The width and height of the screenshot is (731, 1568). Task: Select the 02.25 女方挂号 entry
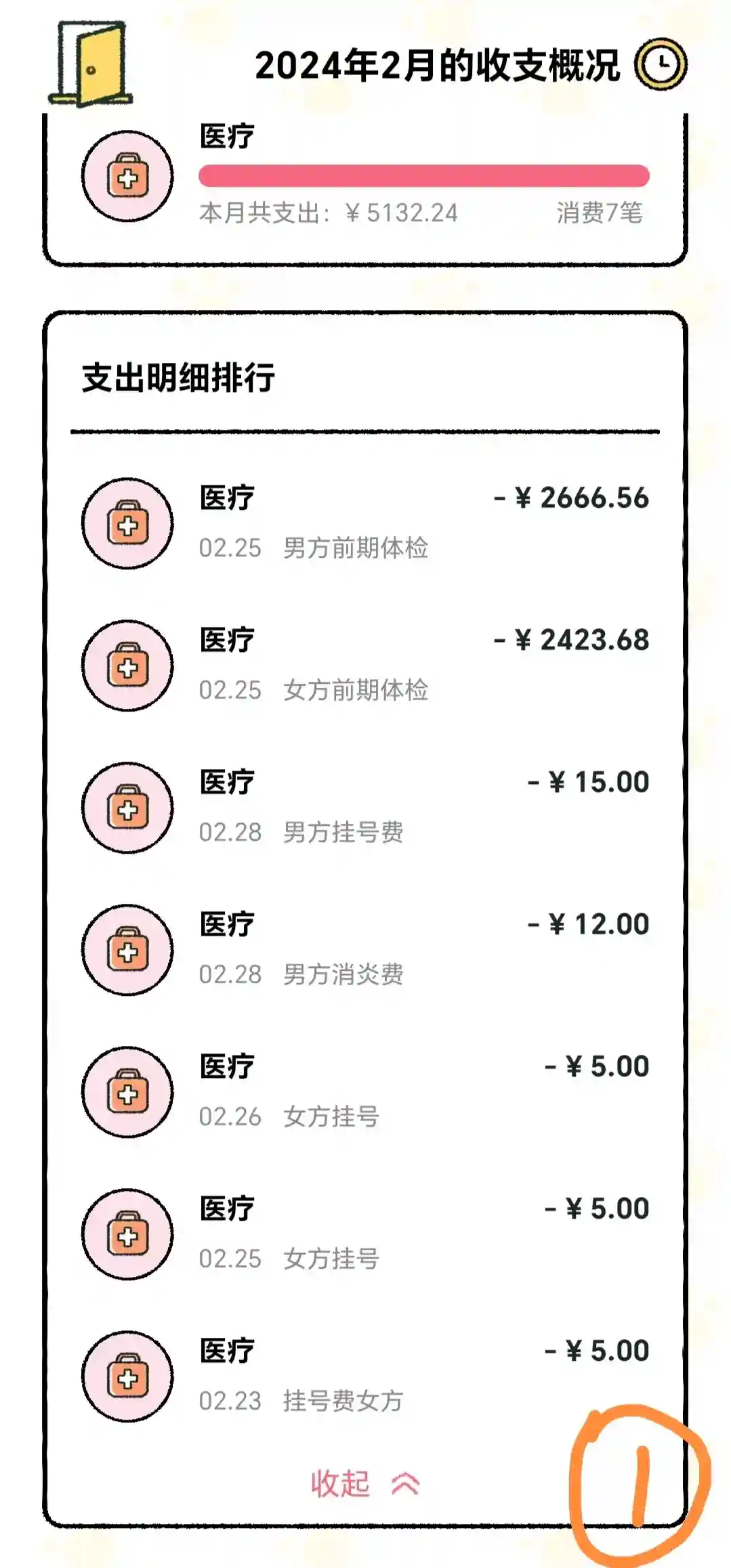tap(364, 1234)
